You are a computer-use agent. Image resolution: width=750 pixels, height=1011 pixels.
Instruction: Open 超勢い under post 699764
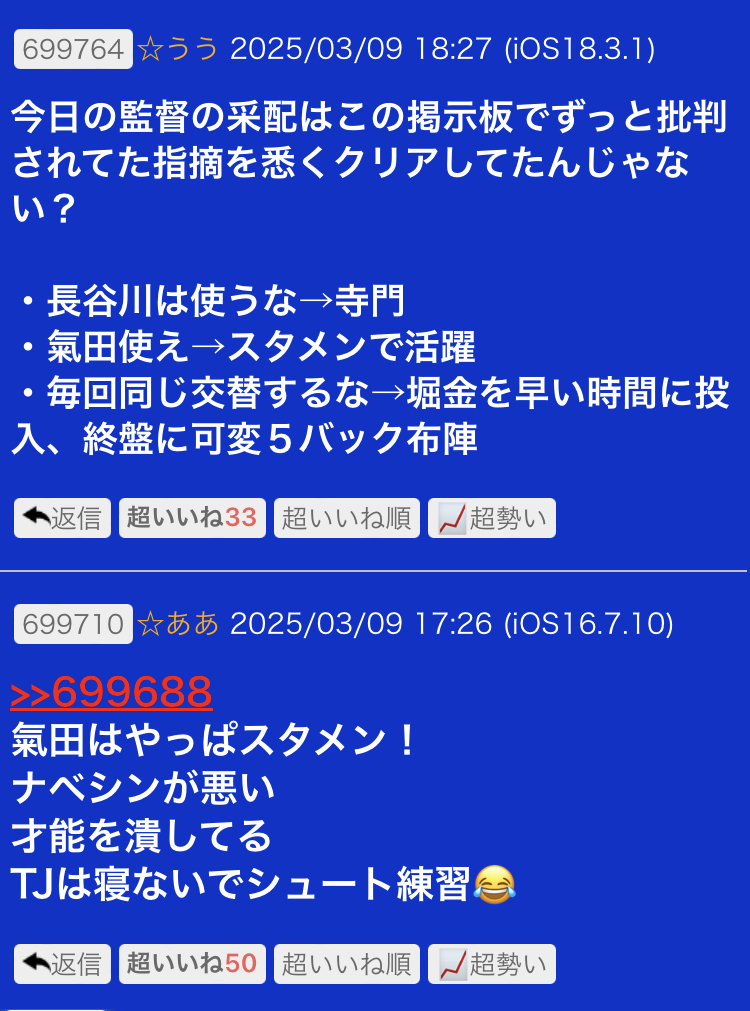click(492, 518)
